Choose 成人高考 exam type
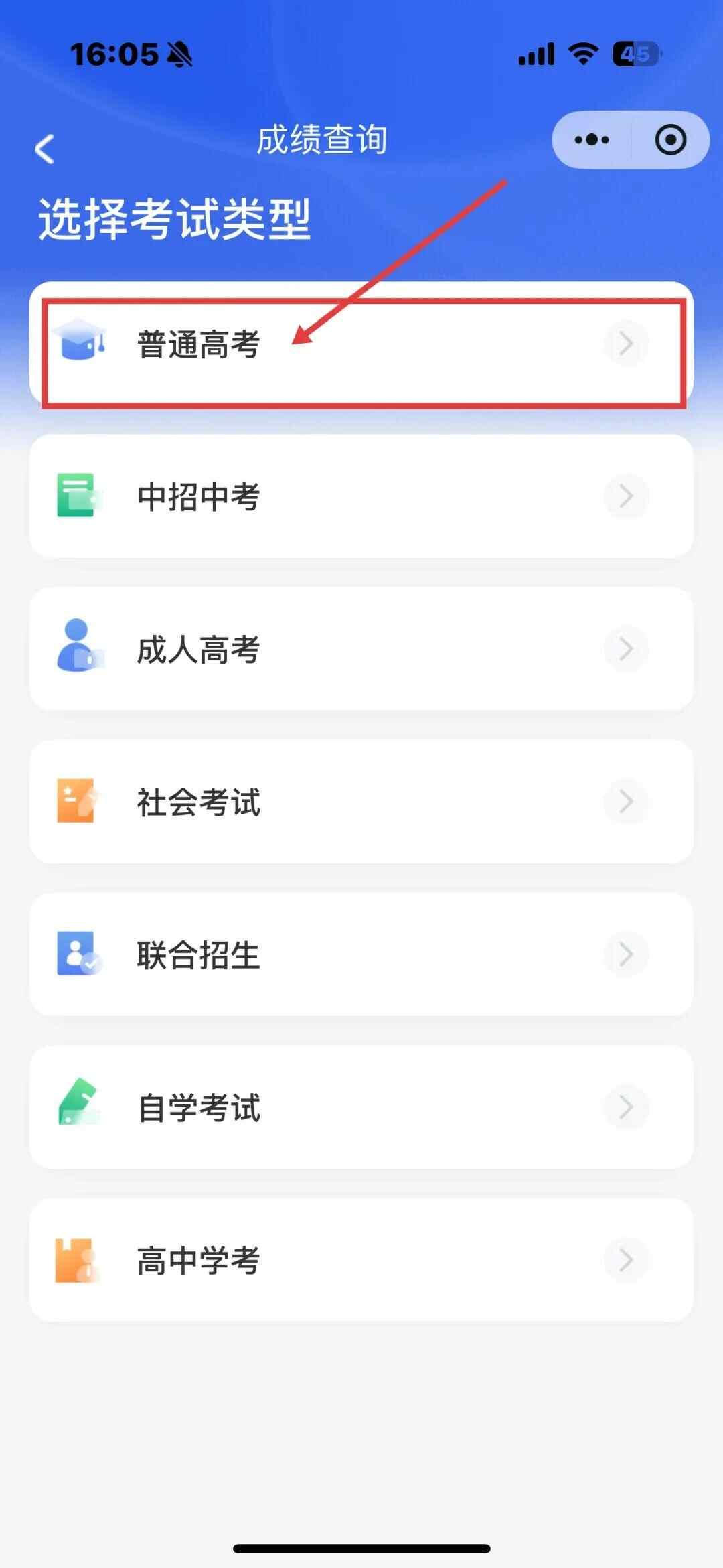The height and width of the screenshot is (1568, 723). pos(361,649)
